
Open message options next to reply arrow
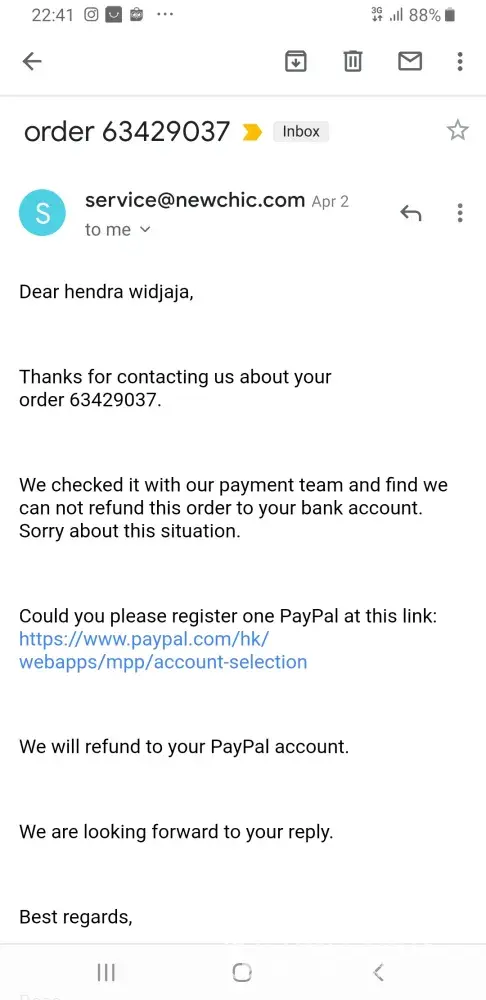[x=460, y=213]
